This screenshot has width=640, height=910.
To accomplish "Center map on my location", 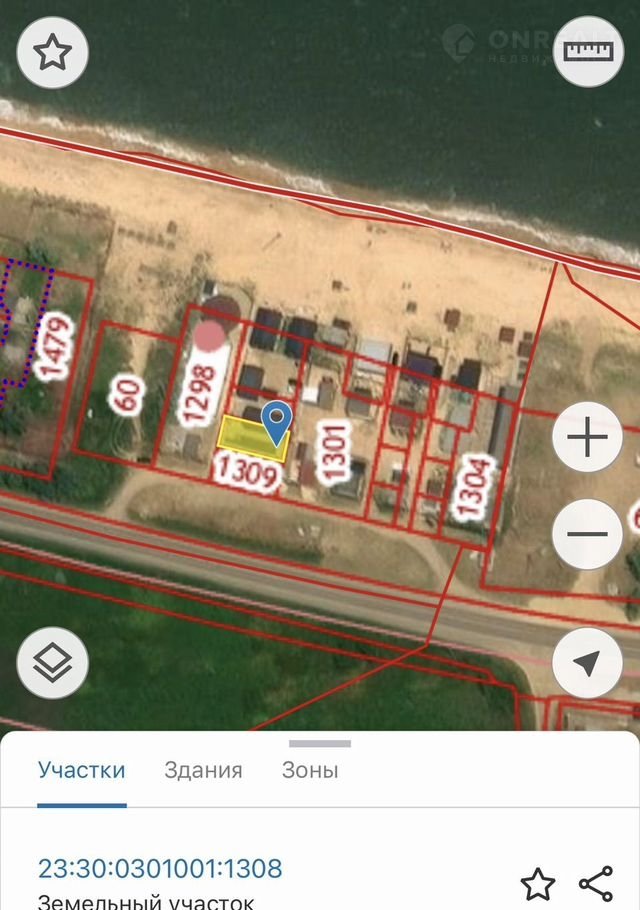I will 587,662.
